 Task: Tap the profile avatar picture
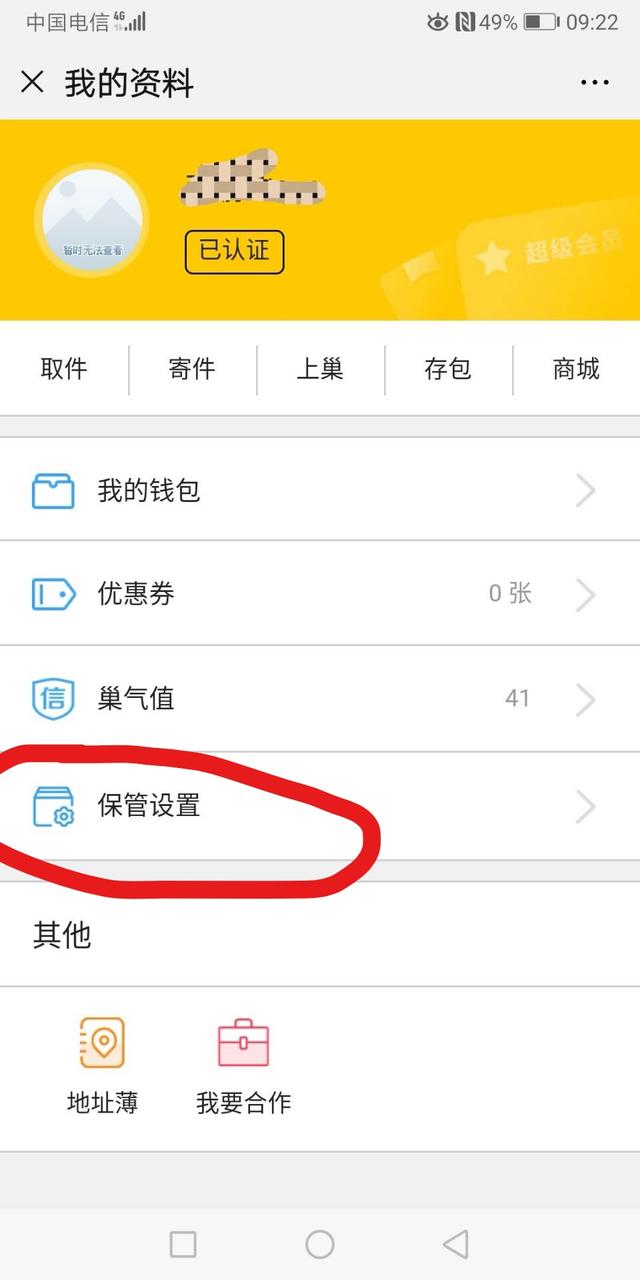point(91,220)
